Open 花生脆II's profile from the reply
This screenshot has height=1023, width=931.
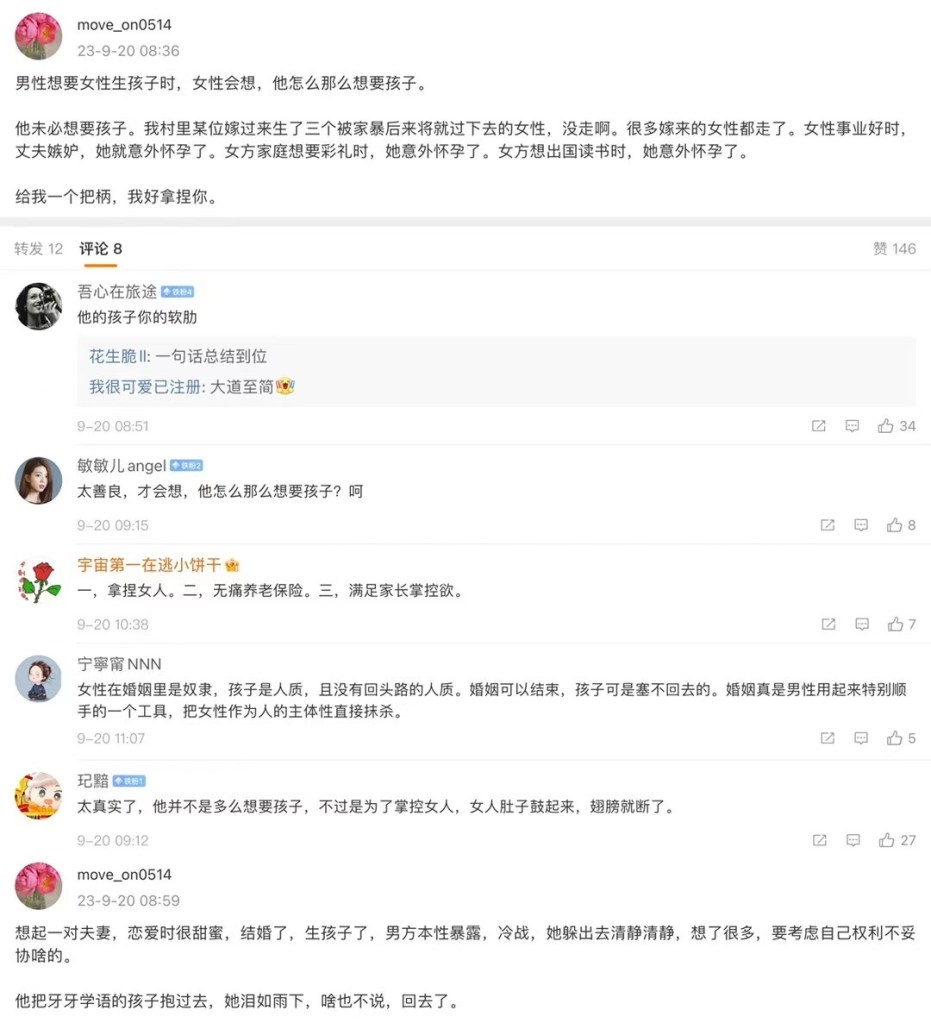[x=118, y=356]
